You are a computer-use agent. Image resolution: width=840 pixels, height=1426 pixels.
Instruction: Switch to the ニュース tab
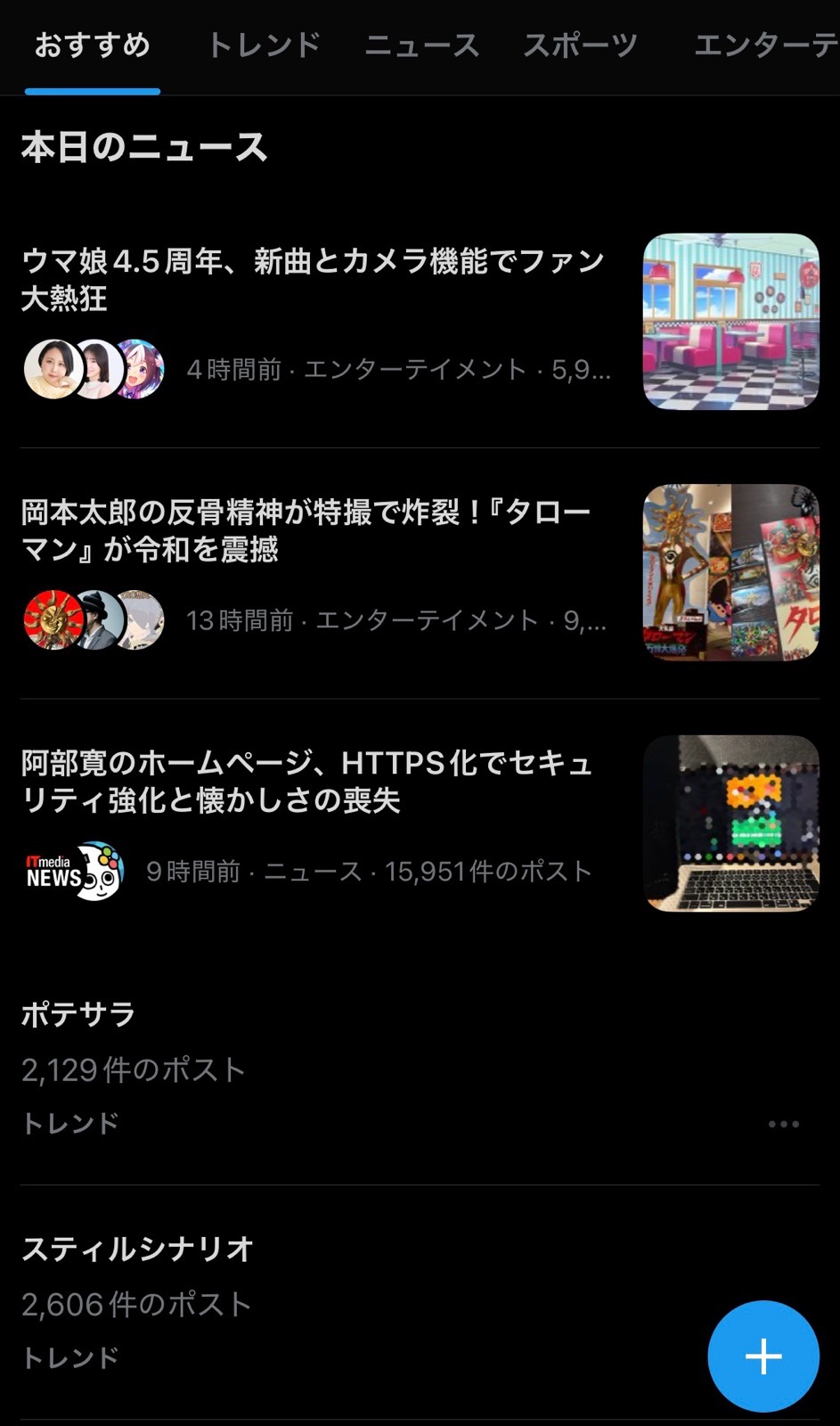pos(421,45)
